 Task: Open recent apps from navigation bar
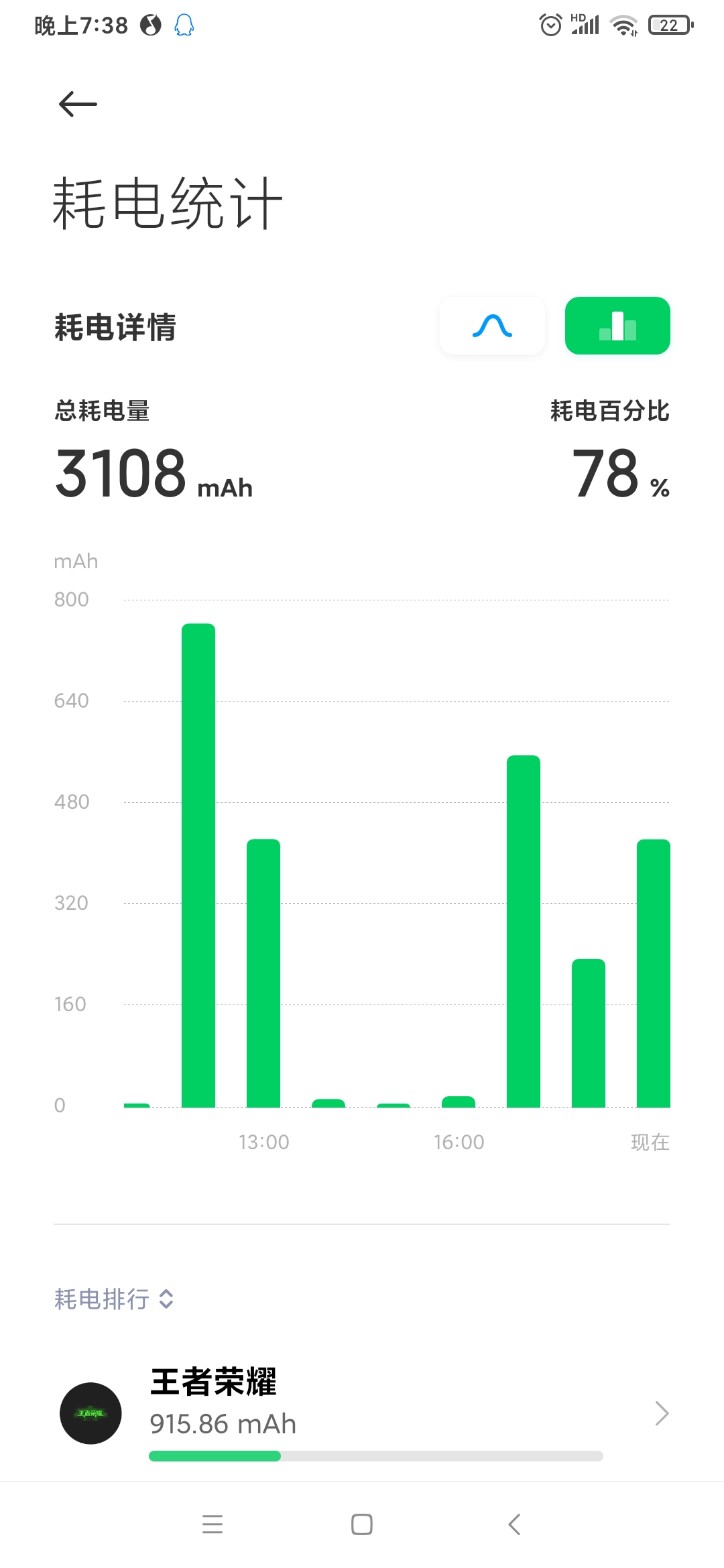(x=213, y=1524)
